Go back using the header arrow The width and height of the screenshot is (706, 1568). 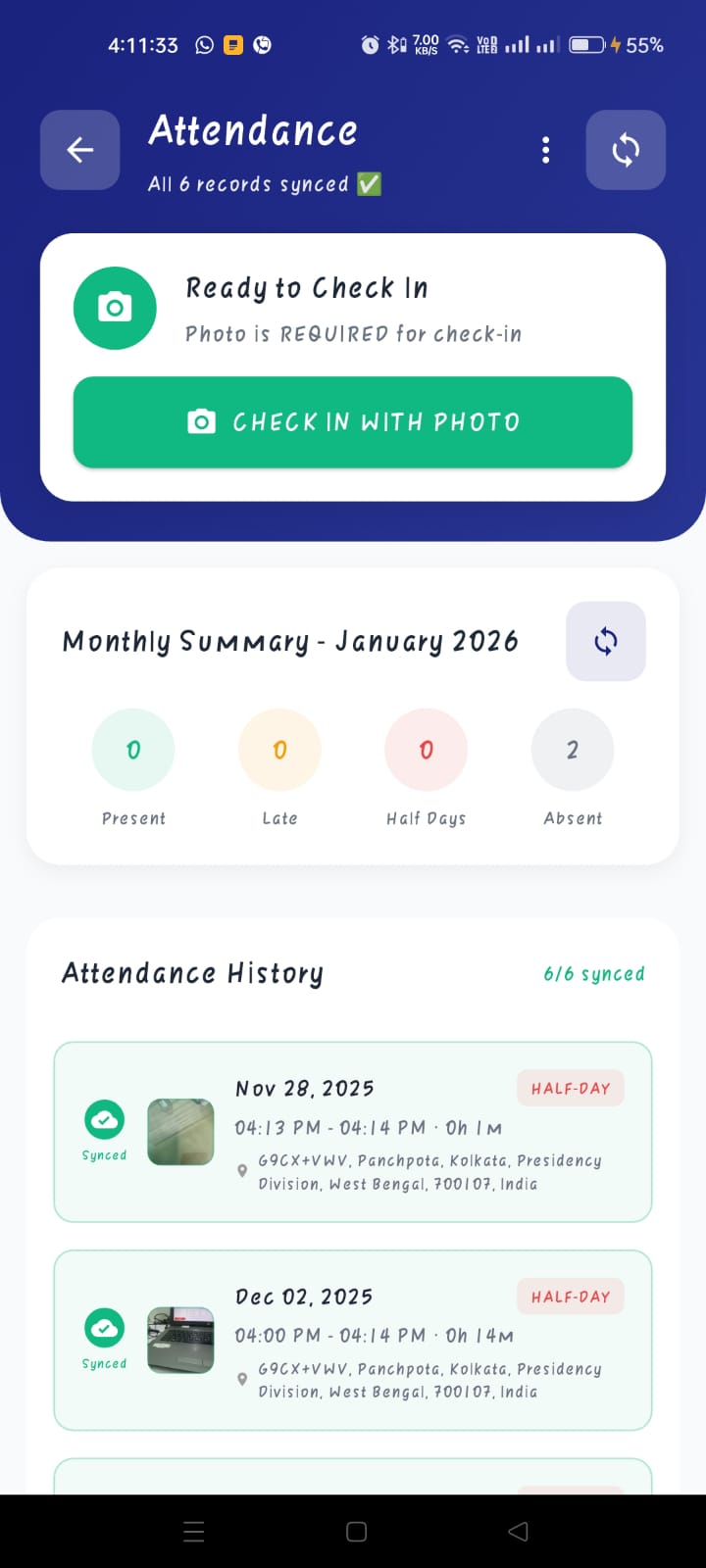pos(79,150)
